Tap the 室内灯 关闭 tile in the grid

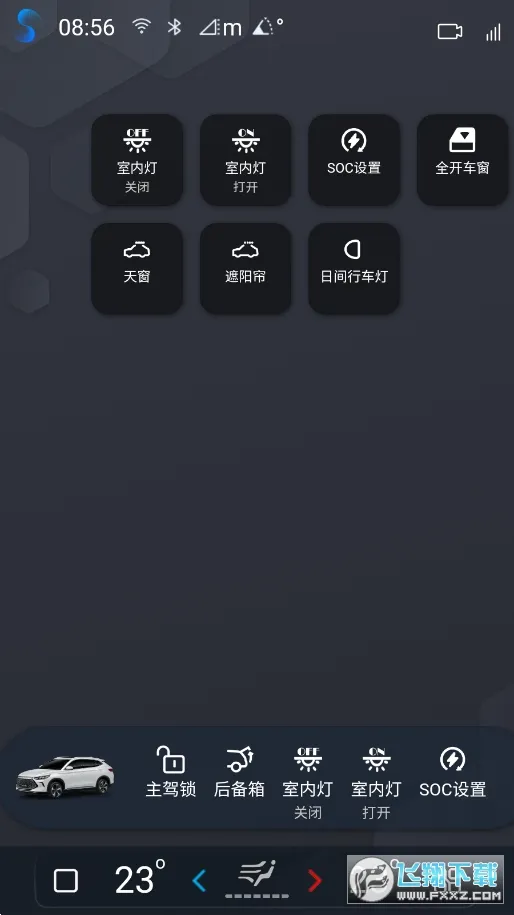137,160
